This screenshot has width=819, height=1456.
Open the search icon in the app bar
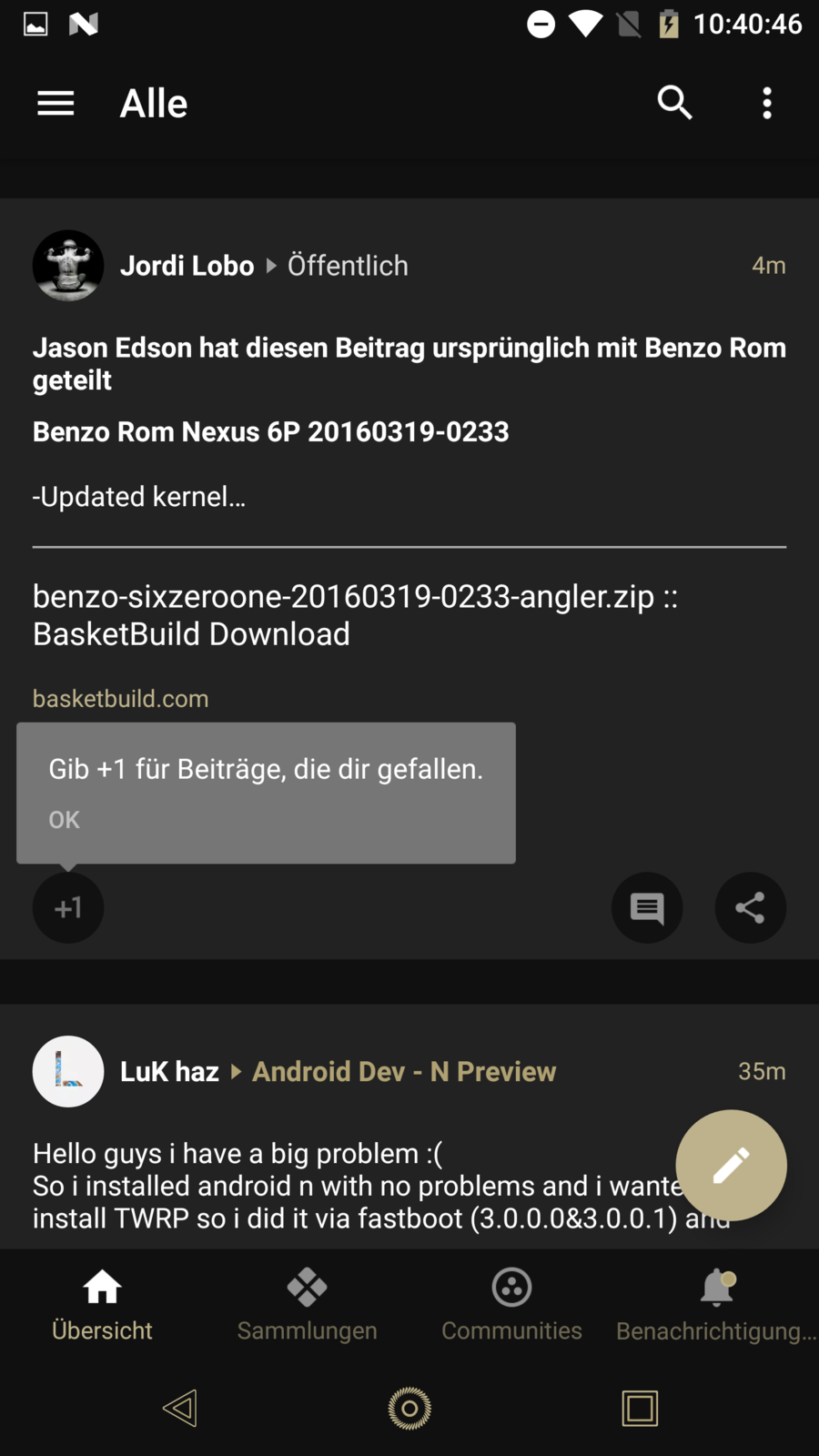point(674,104)
